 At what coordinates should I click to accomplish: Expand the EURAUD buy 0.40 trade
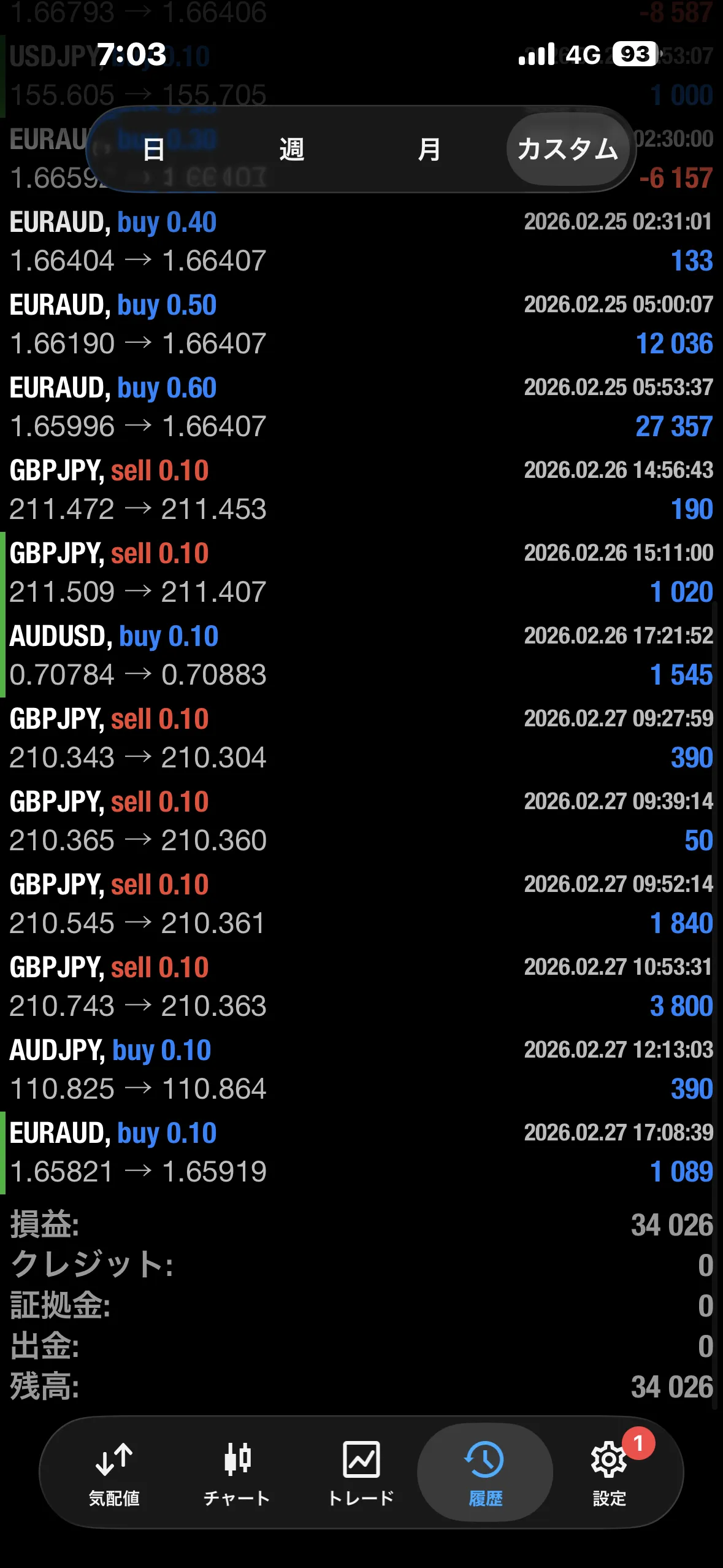pyautogui.click(x=361, y=242)
